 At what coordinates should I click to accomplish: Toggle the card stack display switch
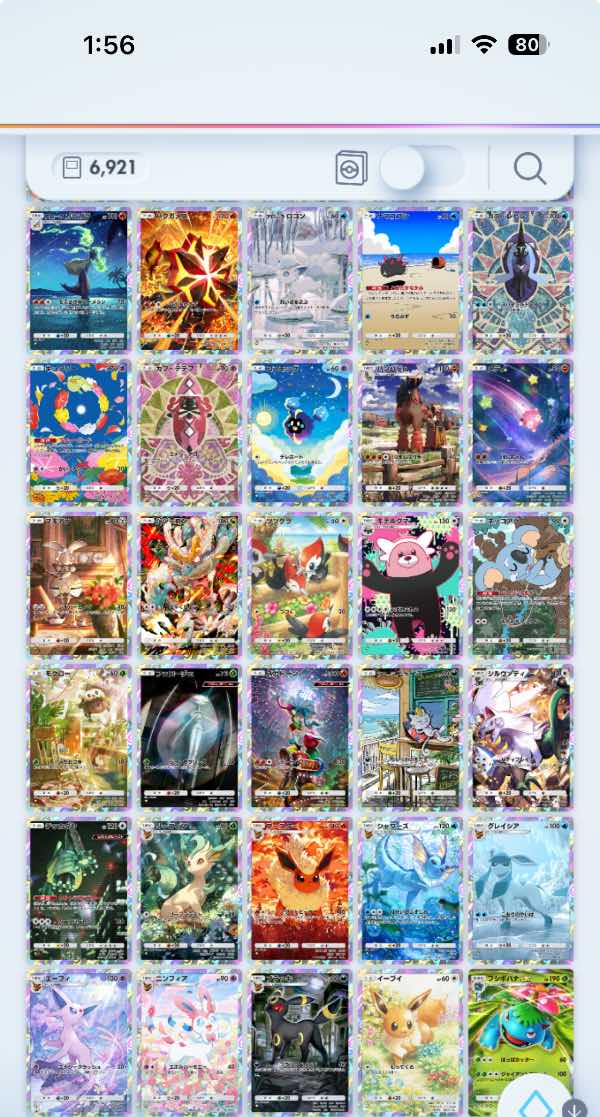422,168
